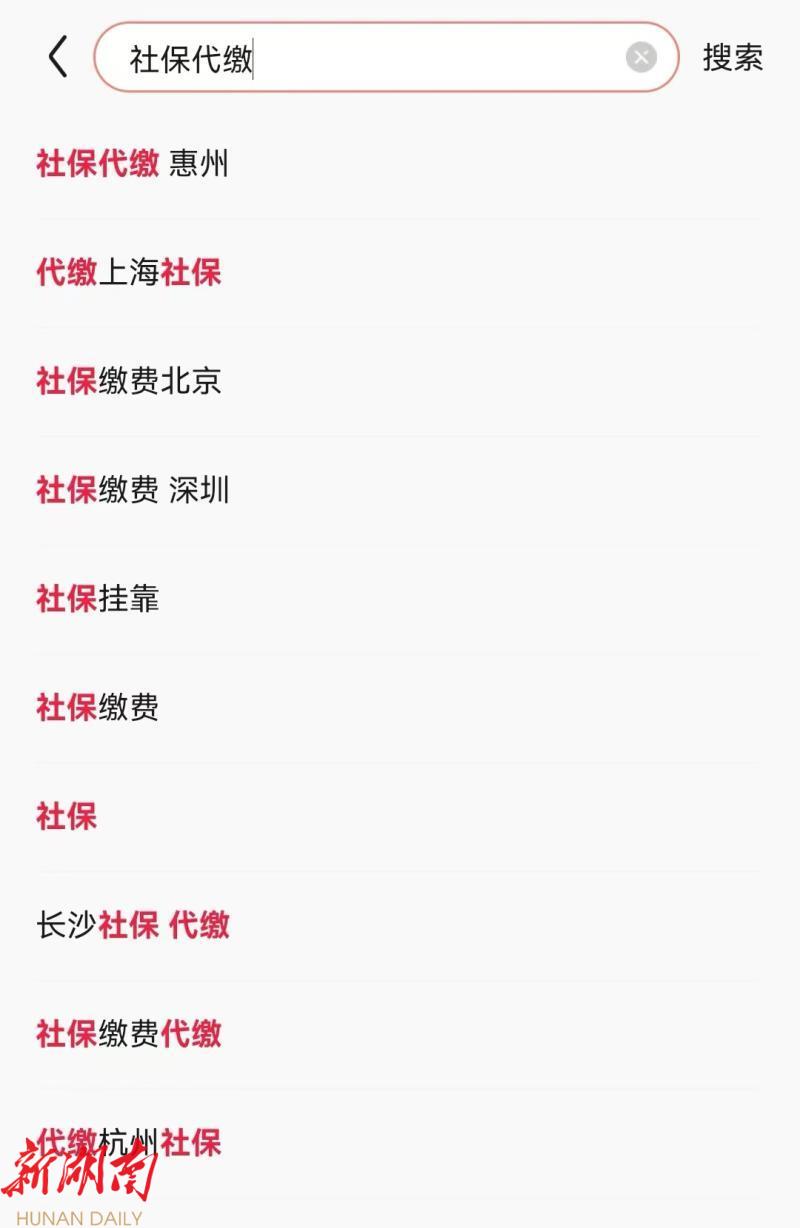Tap the 搜索 button
The height and width of the screenshot is (1228, 800).
point(732,58)
